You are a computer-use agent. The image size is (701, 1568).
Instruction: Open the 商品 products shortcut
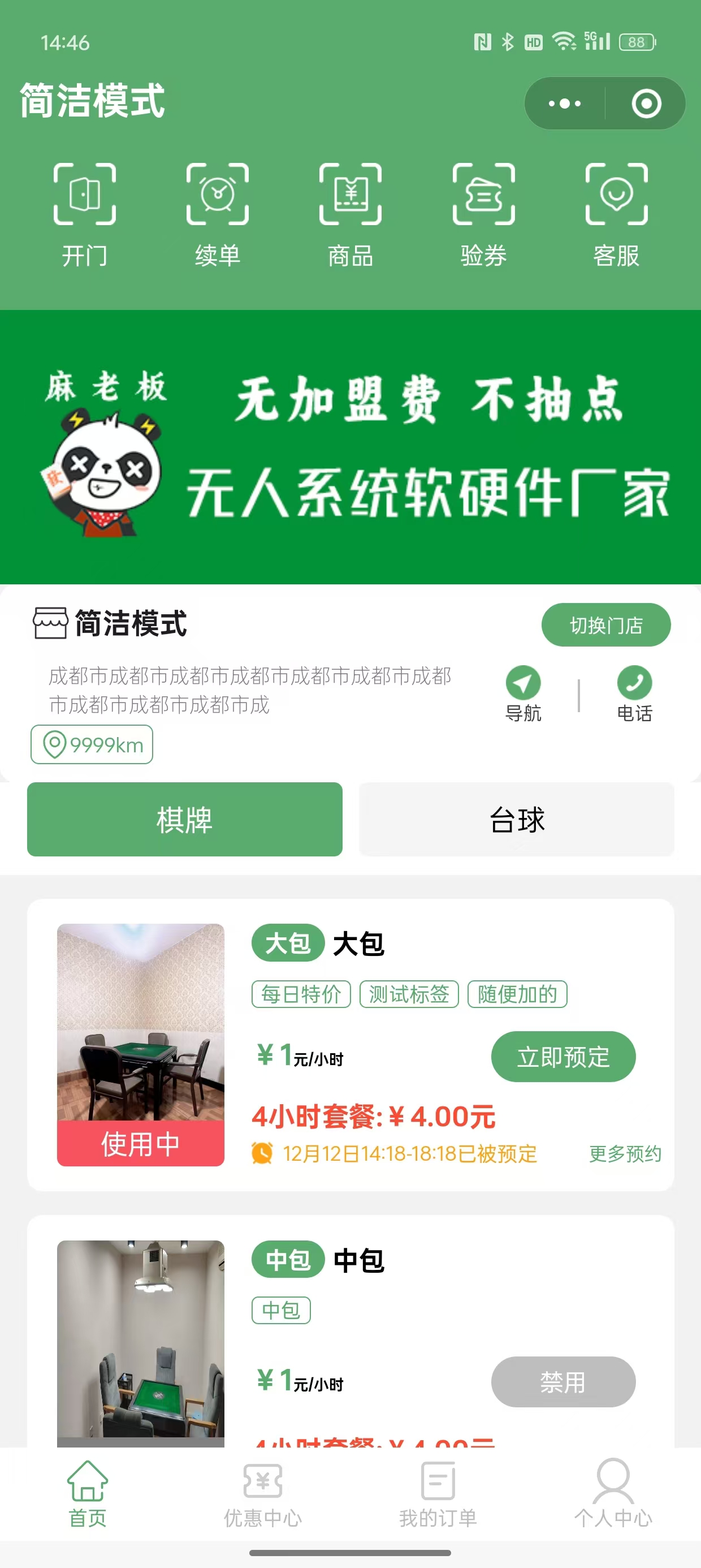point(350,214)
